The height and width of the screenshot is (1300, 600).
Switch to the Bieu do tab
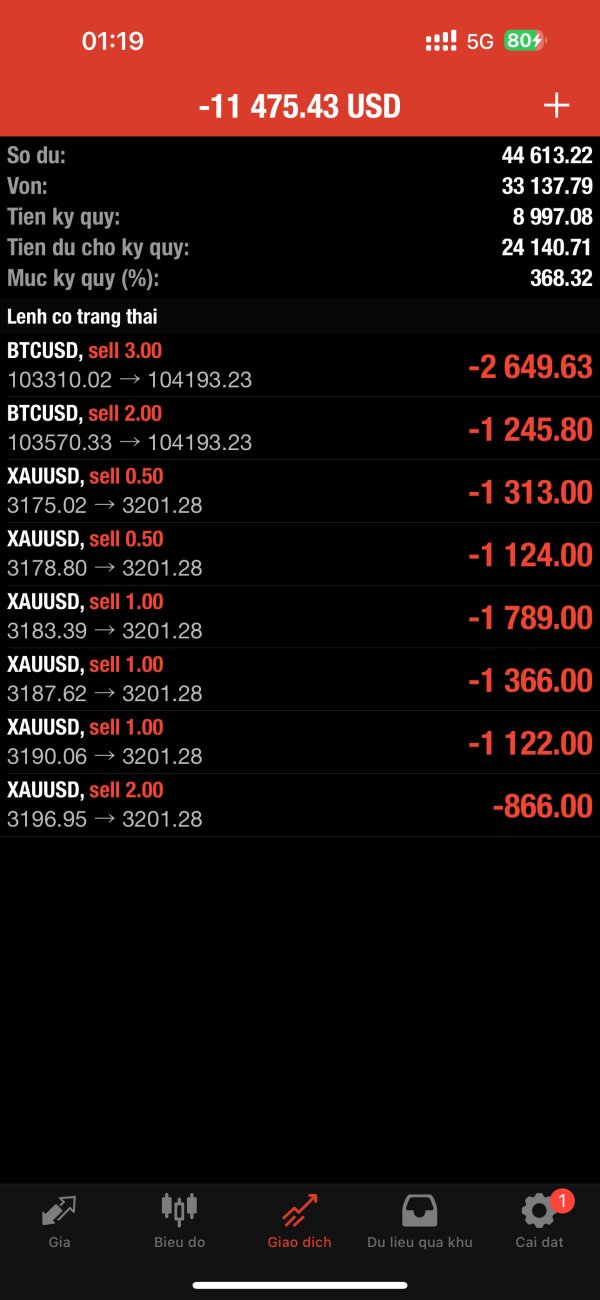pyautogui.click(x=180, y=1222)
